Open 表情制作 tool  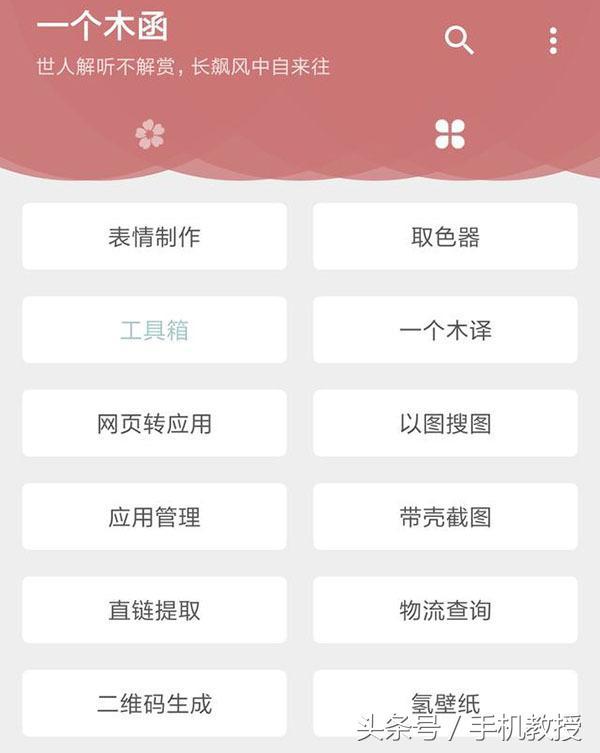(154, 237)
